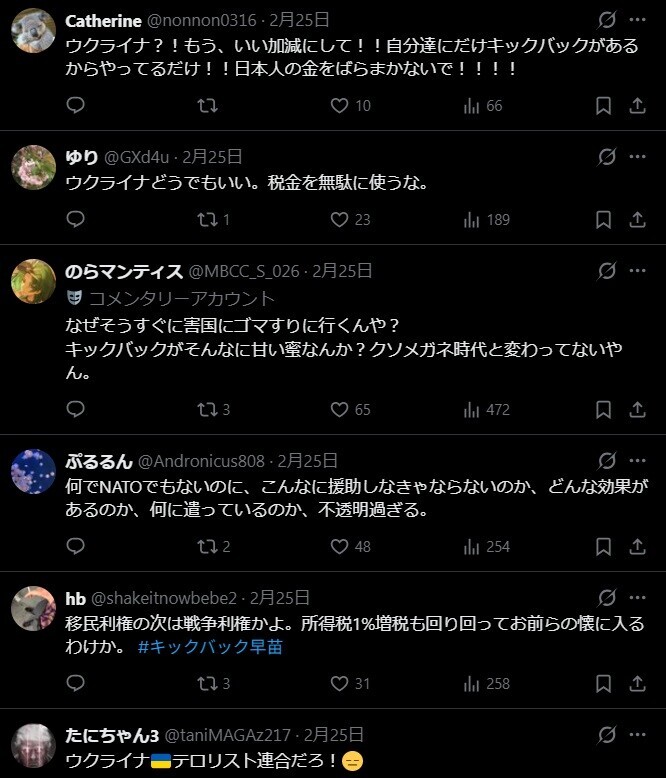Share のらマンティス's post

(x=637, y=410)
